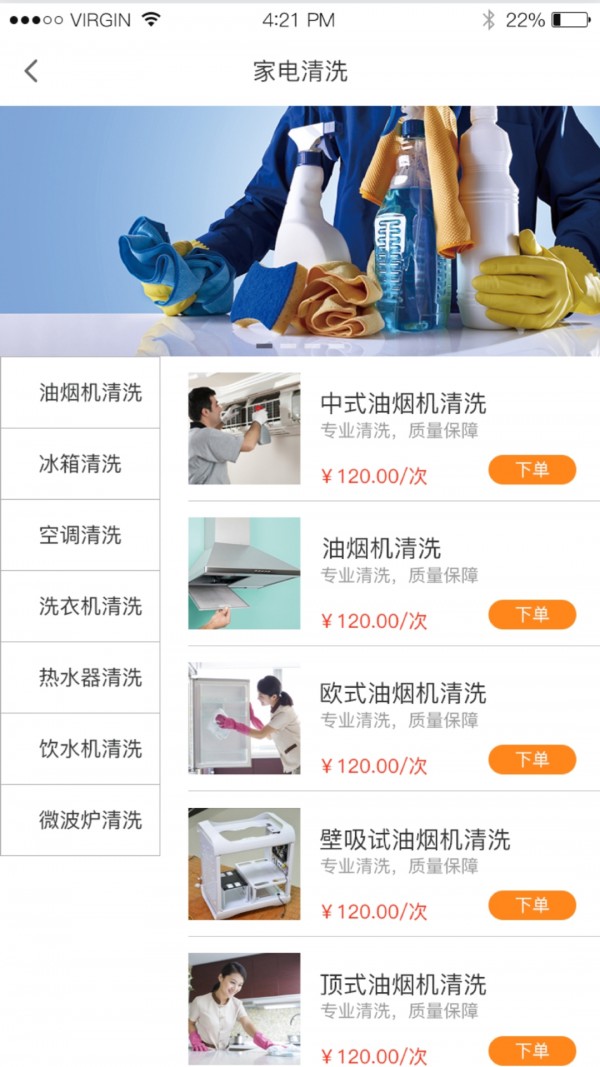Screen dimensions: 600x1067
Task: View 欧式油烟机清洗 service details
Action: point(403,693)
